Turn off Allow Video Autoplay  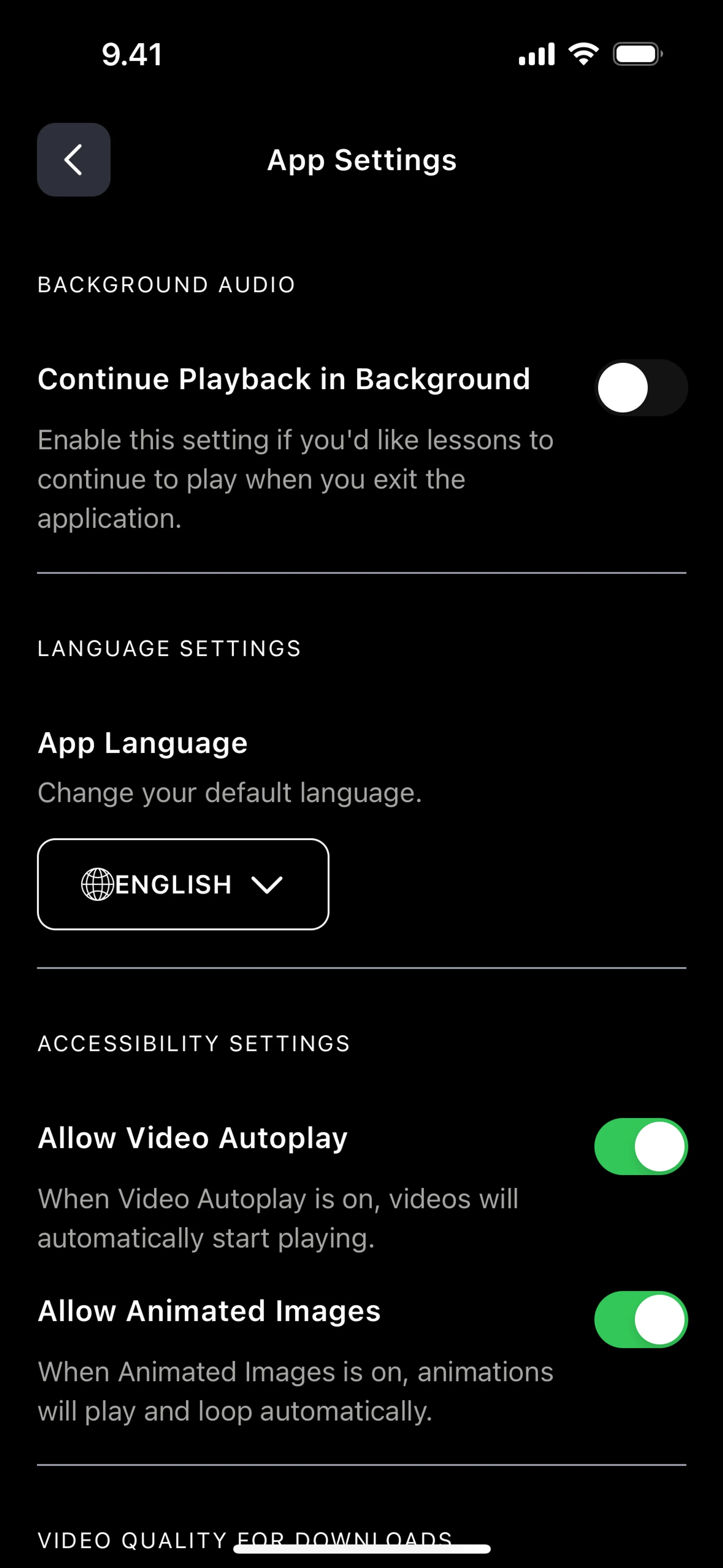pos(641,1146)
